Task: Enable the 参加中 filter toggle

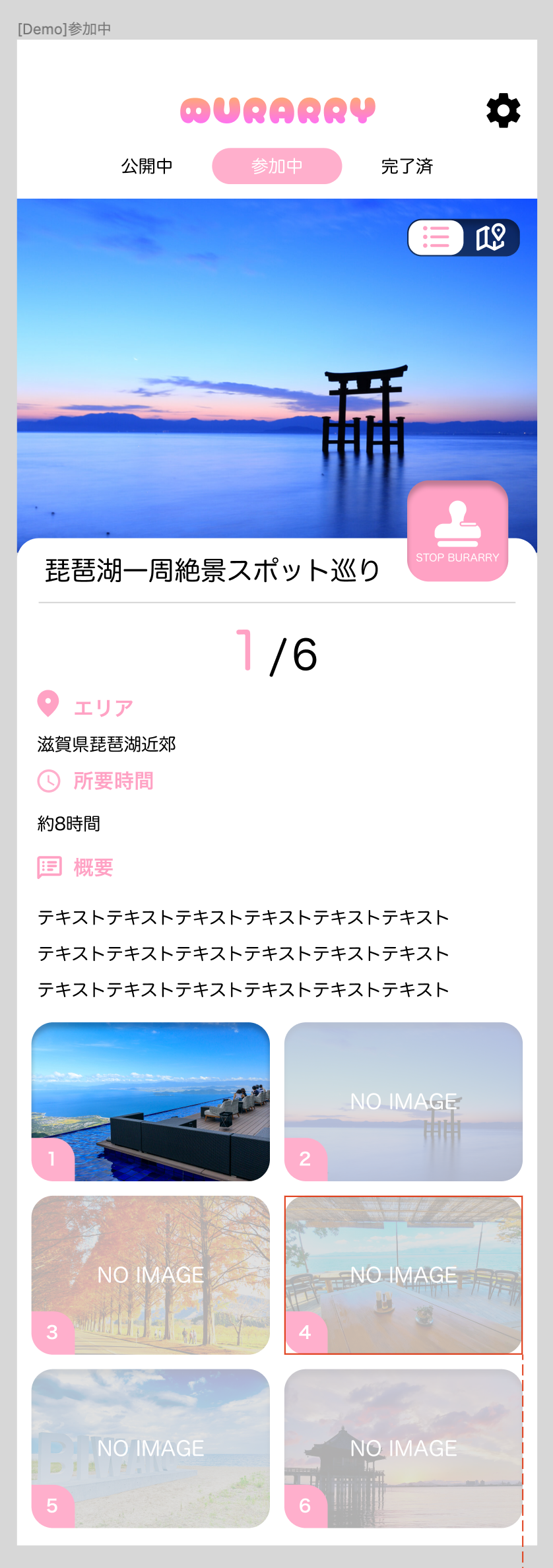Action: pos(276,166)
